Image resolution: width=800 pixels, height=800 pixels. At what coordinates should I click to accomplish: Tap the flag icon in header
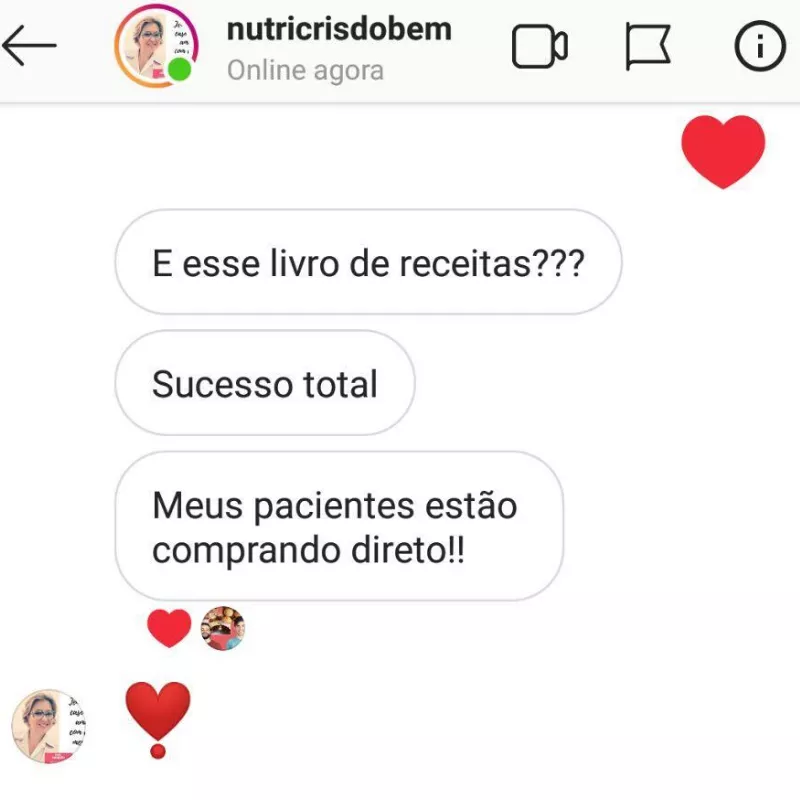pos(648,46)
